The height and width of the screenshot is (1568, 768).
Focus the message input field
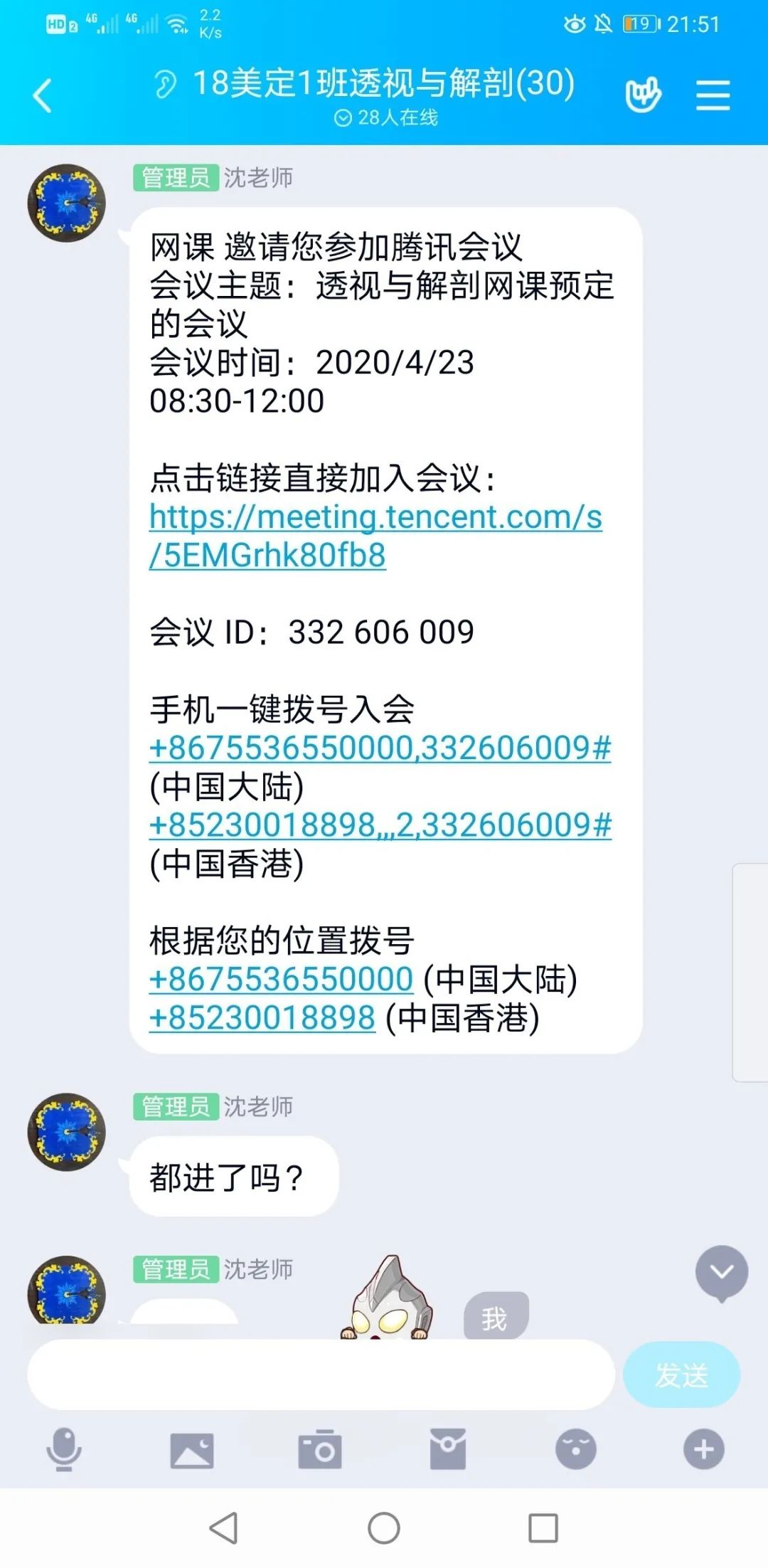point(320,1375)
